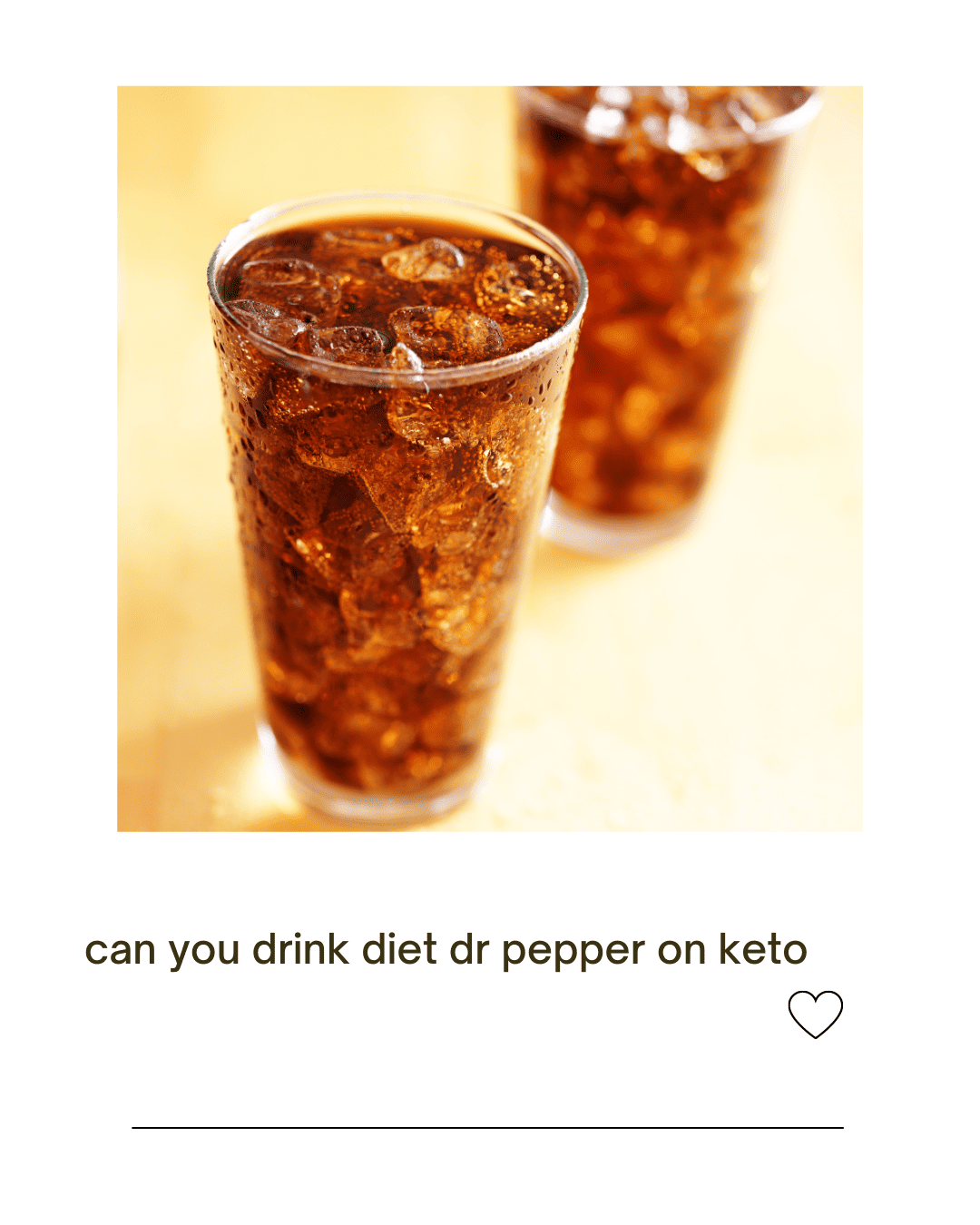Hit the heart symbol under the headline
Screen dimensions: 980x1225
click(816, 1014)
